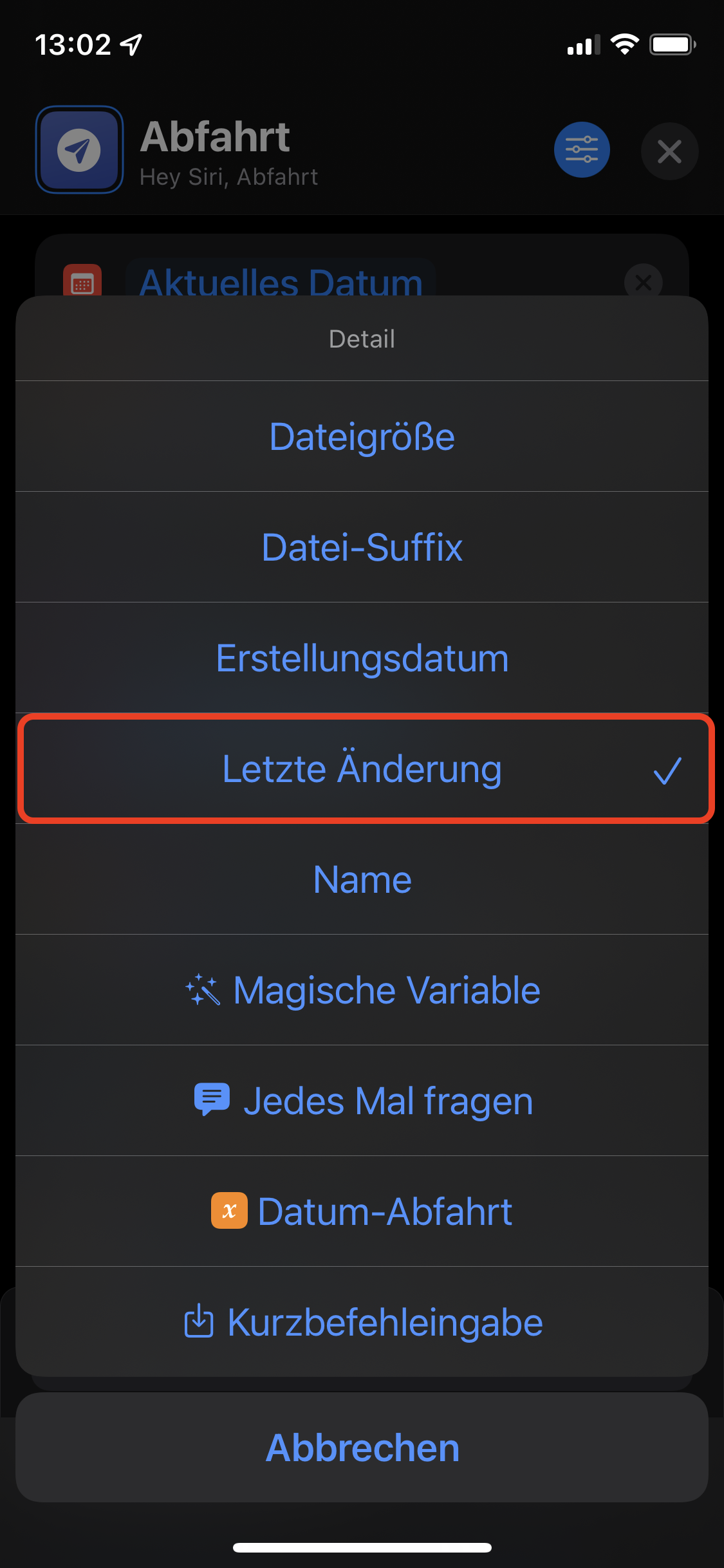
Task: Select Jedes Mal fragen
Action: (362, 1101)
